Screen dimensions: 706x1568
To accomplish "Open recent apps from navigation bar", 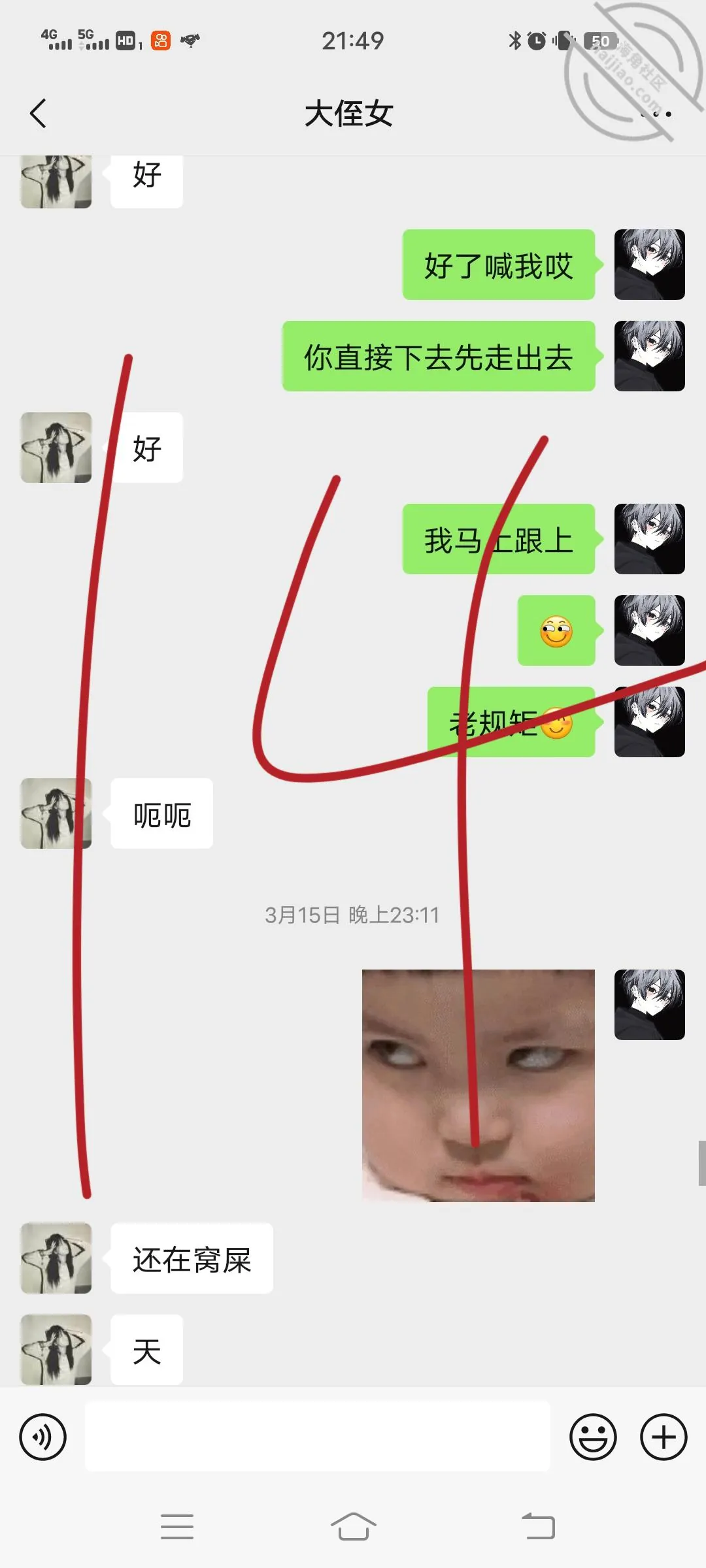I will [176, 1527].
